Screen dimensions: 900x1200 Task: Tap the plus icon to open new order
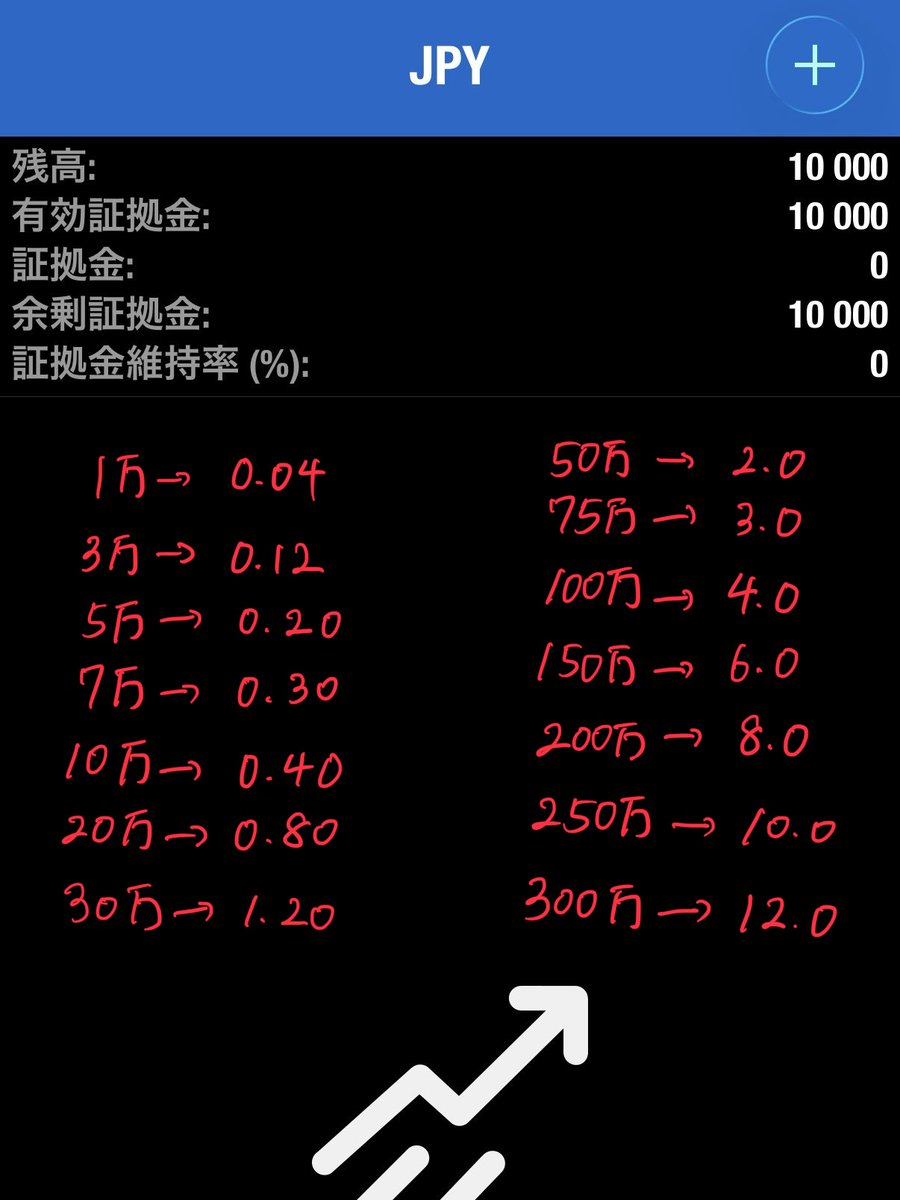[x=813, y=65]
